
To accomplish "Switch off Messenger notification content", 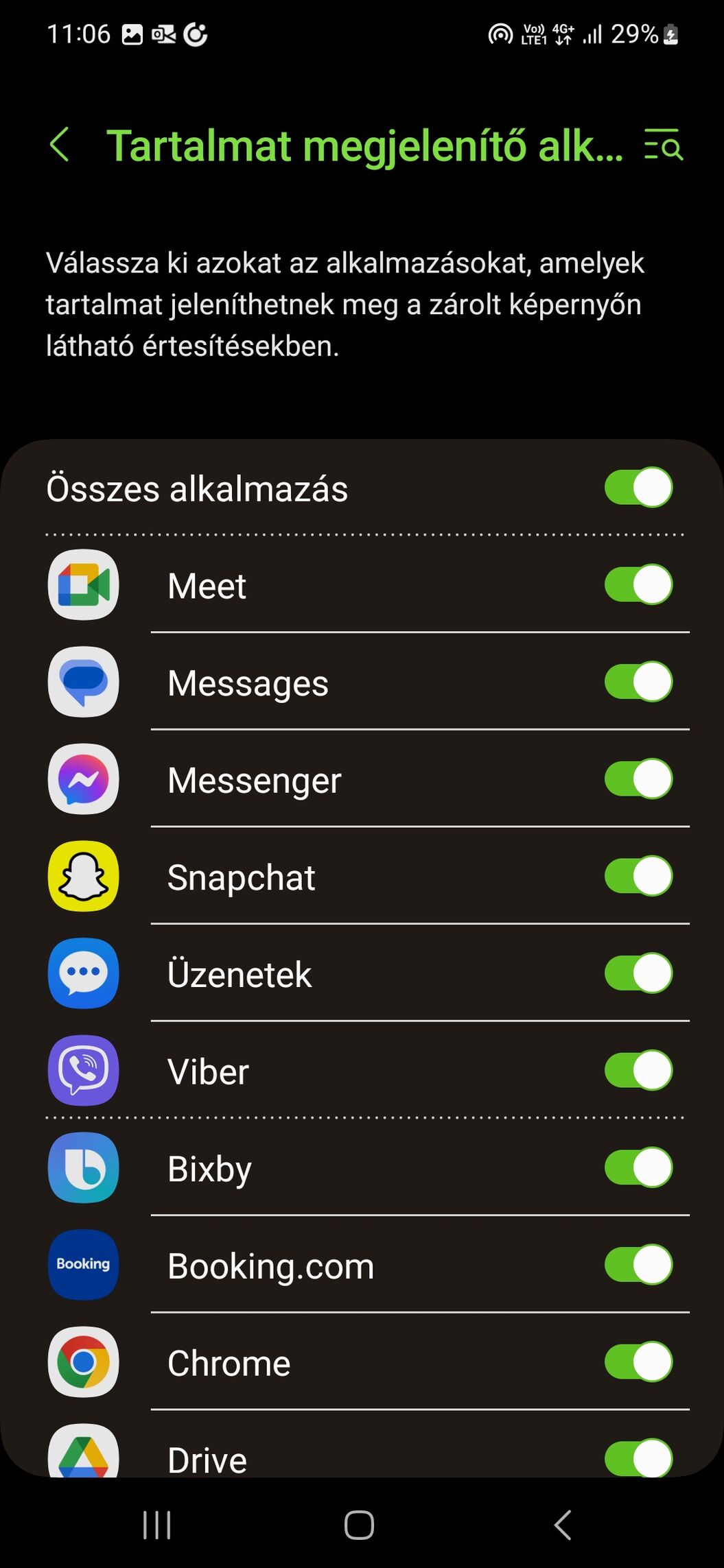I will point(638,779).
